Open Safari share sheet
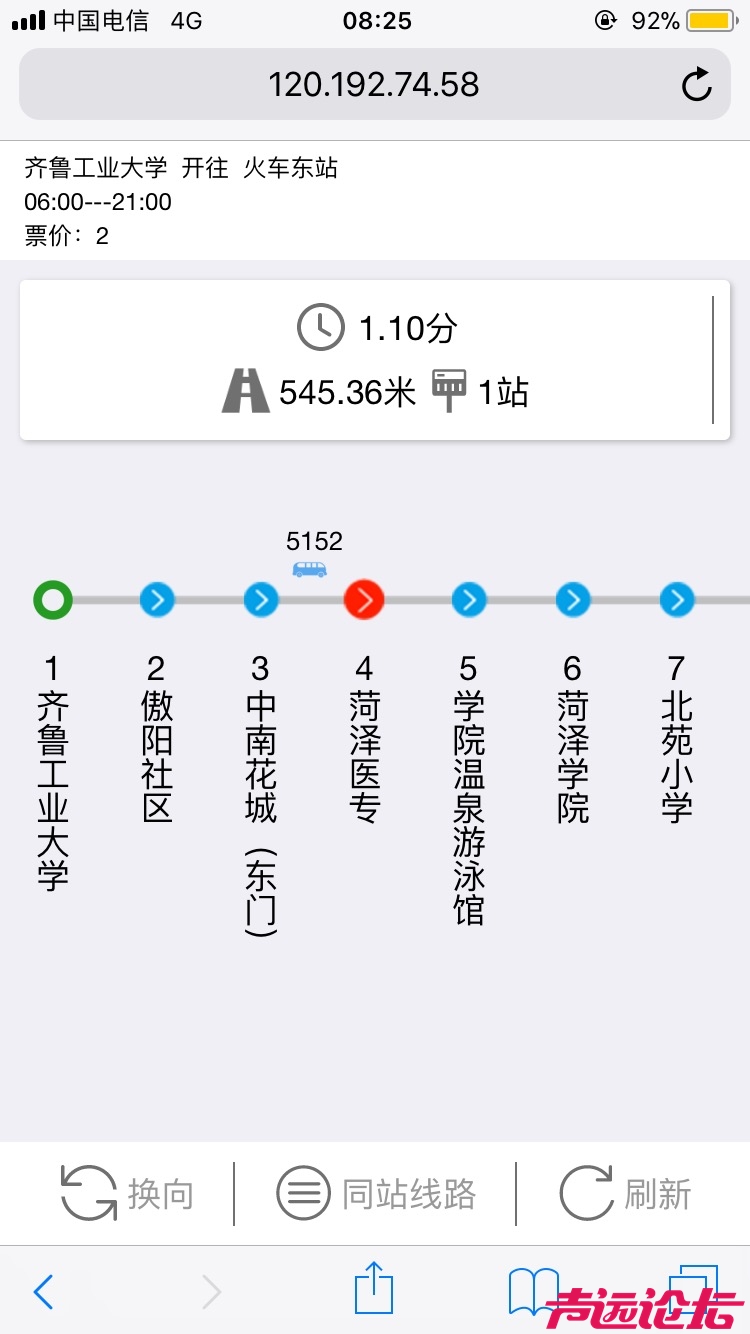Image resolution: width=750 pixels, height=1334 pixels. (x=374, y=1288)
